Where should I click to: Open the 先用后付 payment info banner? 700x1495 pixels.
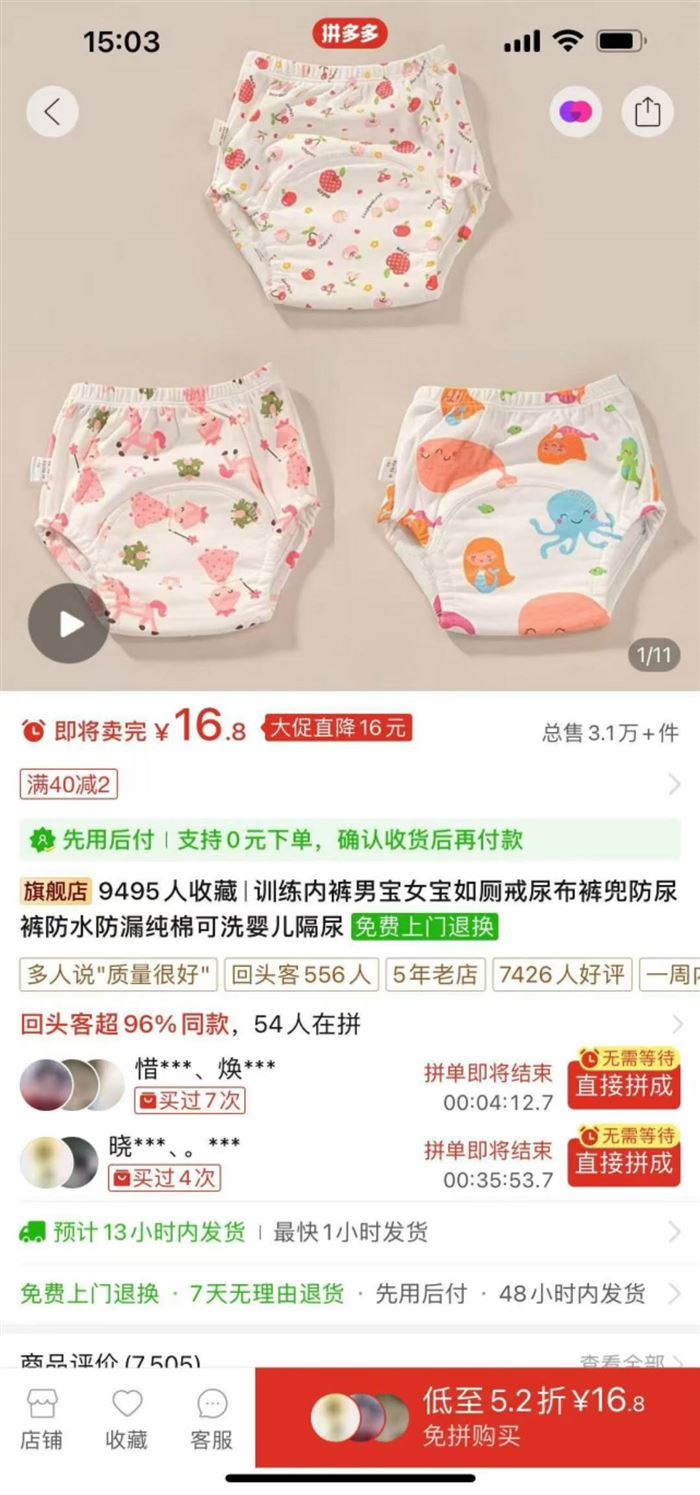point(350,839)
